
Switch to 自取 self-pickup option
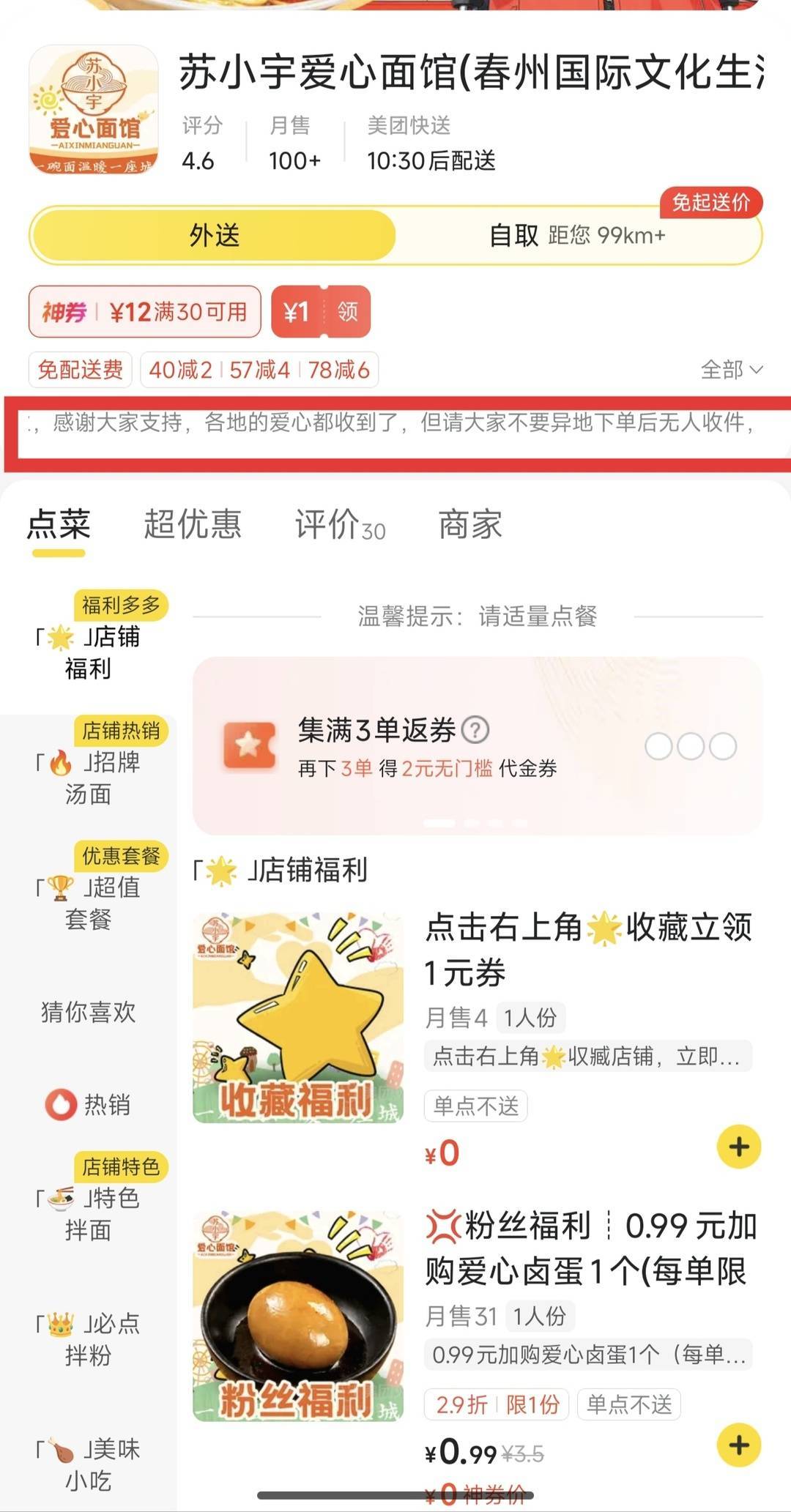(577, 236)
